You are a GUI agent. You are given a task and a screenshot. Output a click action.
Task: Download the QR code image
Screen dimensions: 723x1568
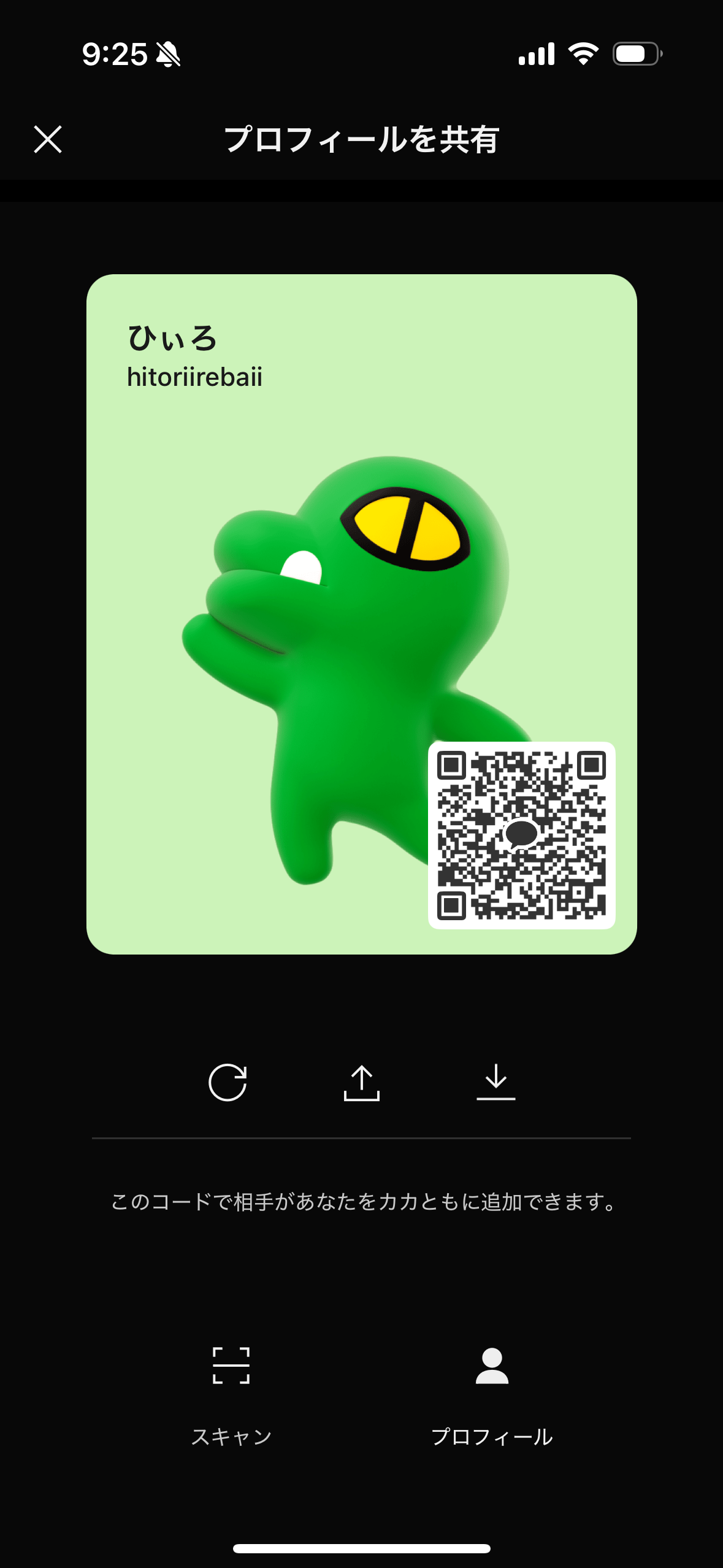click(x=495, y=1082)
